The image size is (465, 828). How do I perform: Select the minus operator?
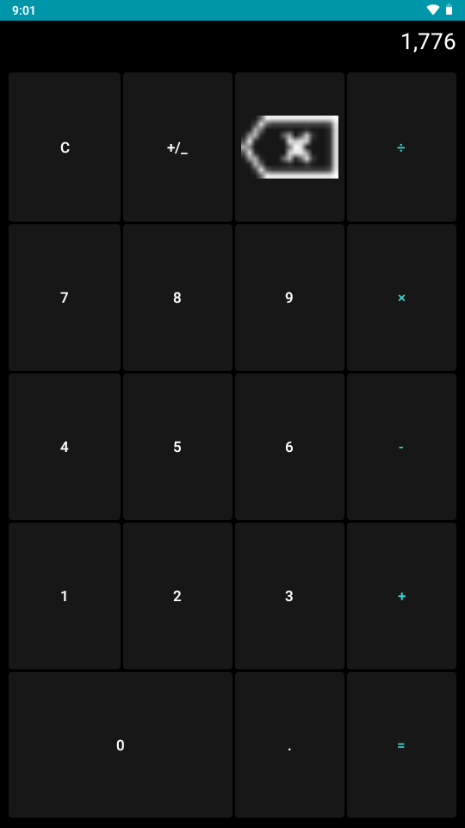point(401,447)
